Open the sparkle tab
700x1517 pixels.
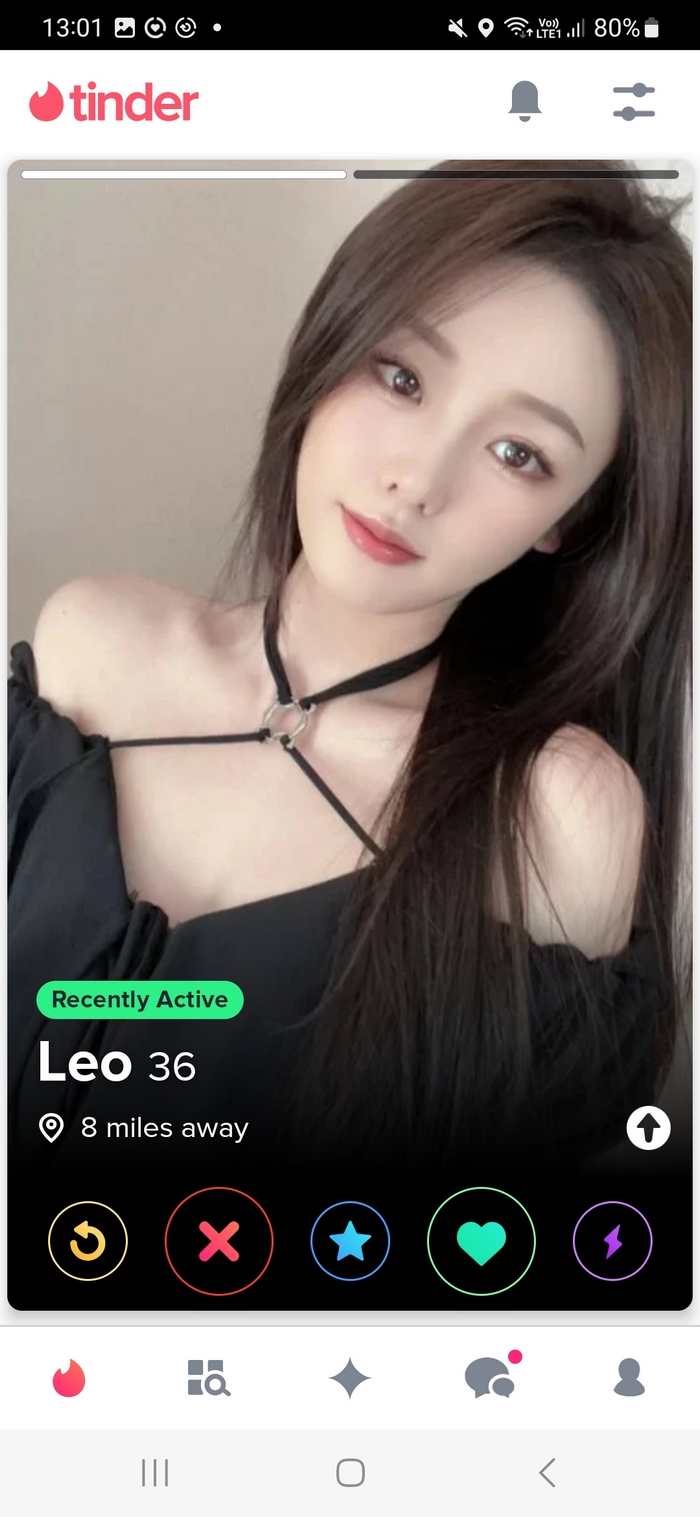tap(350, 1379)
